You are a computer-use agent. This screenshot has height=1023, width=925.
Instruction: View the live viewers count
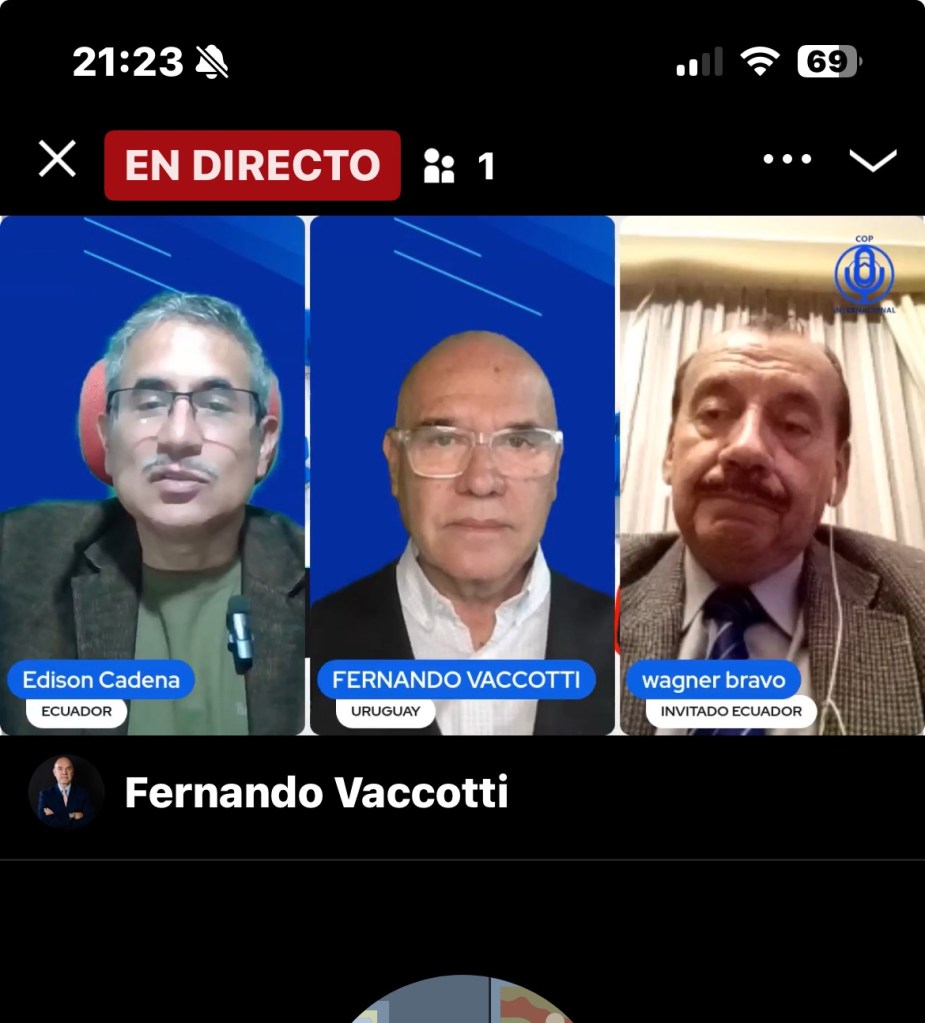point(460,166)
